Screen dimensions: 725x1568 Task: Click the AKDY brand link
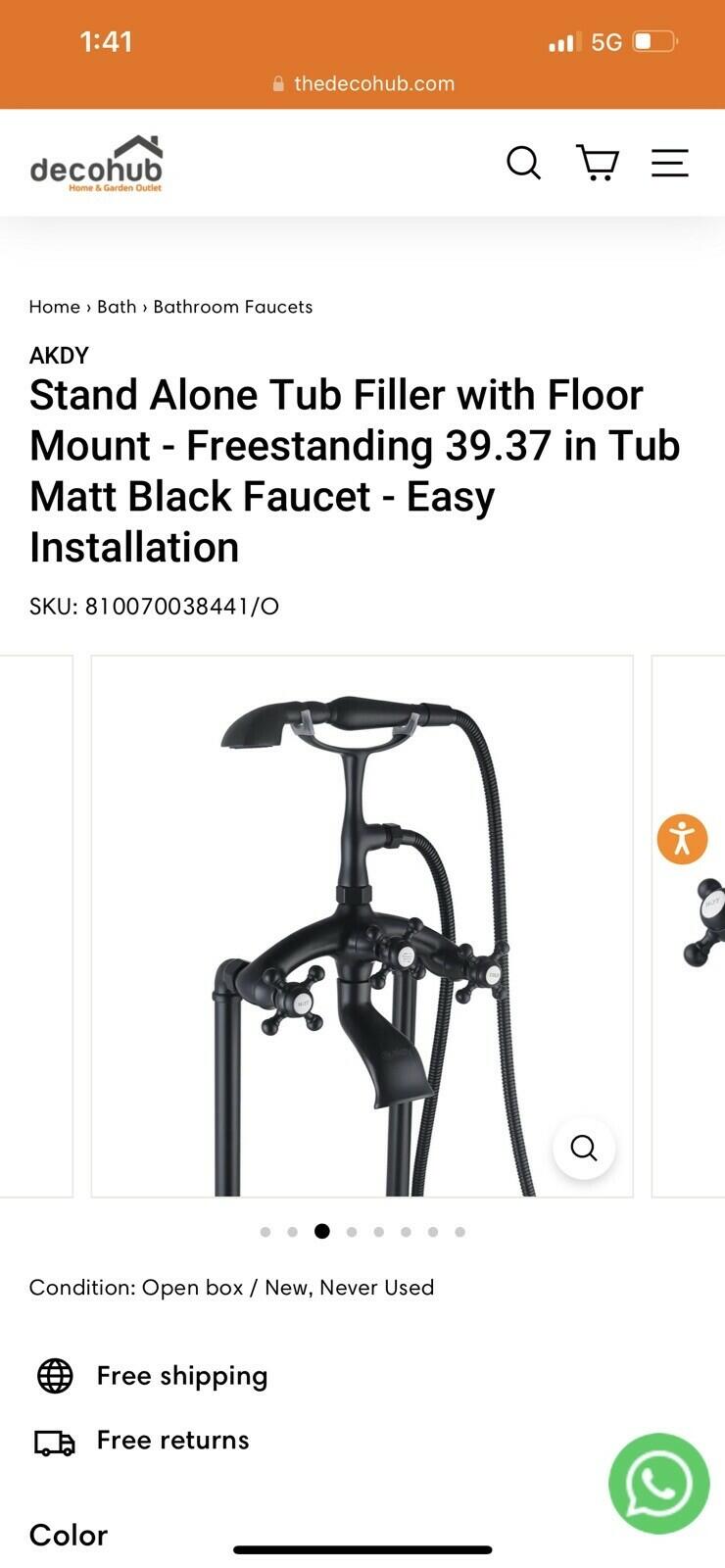click(59, 355)
